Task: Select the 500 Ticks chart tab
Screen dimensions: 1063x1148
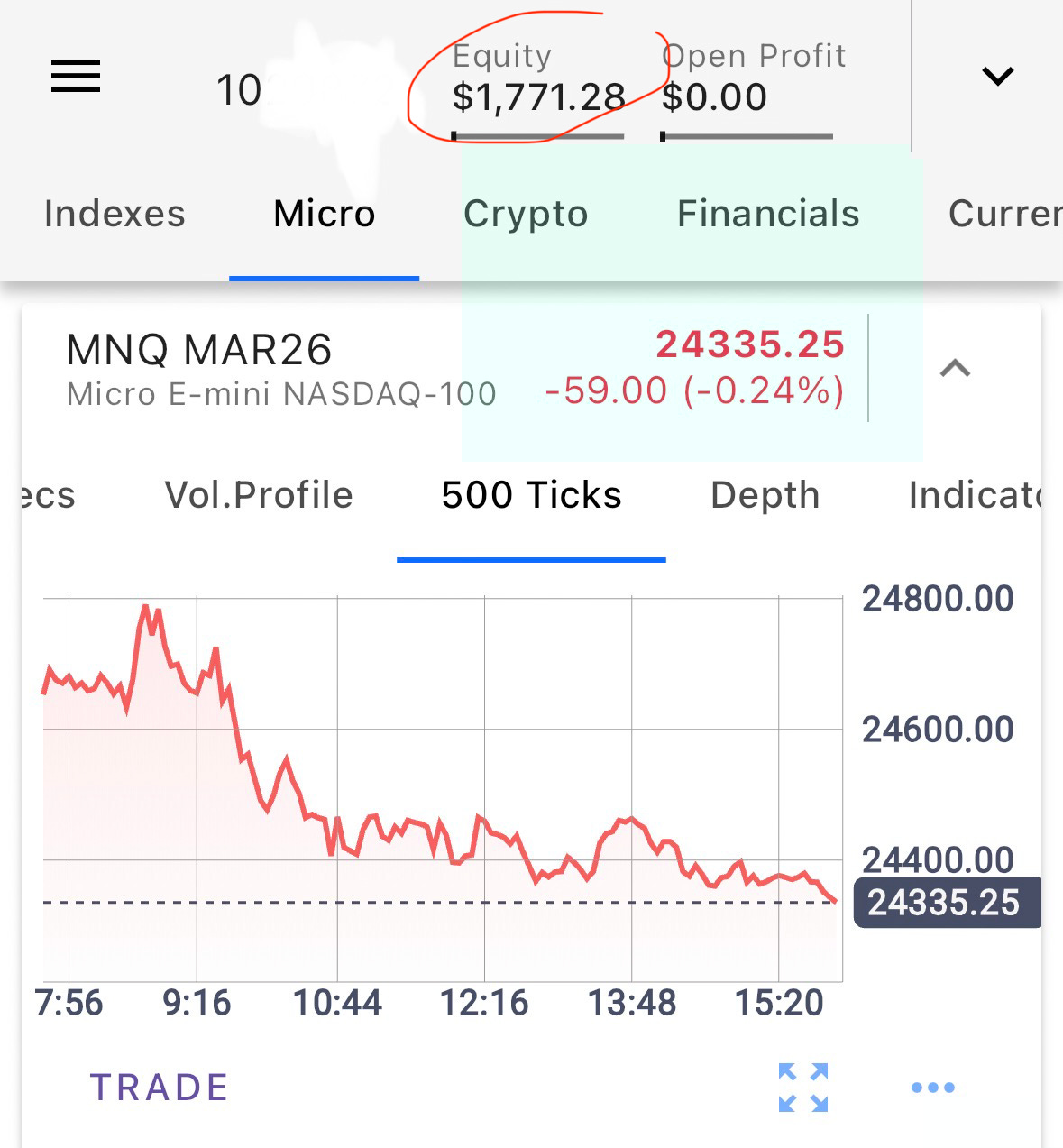Action: click(x=531, y=495)
